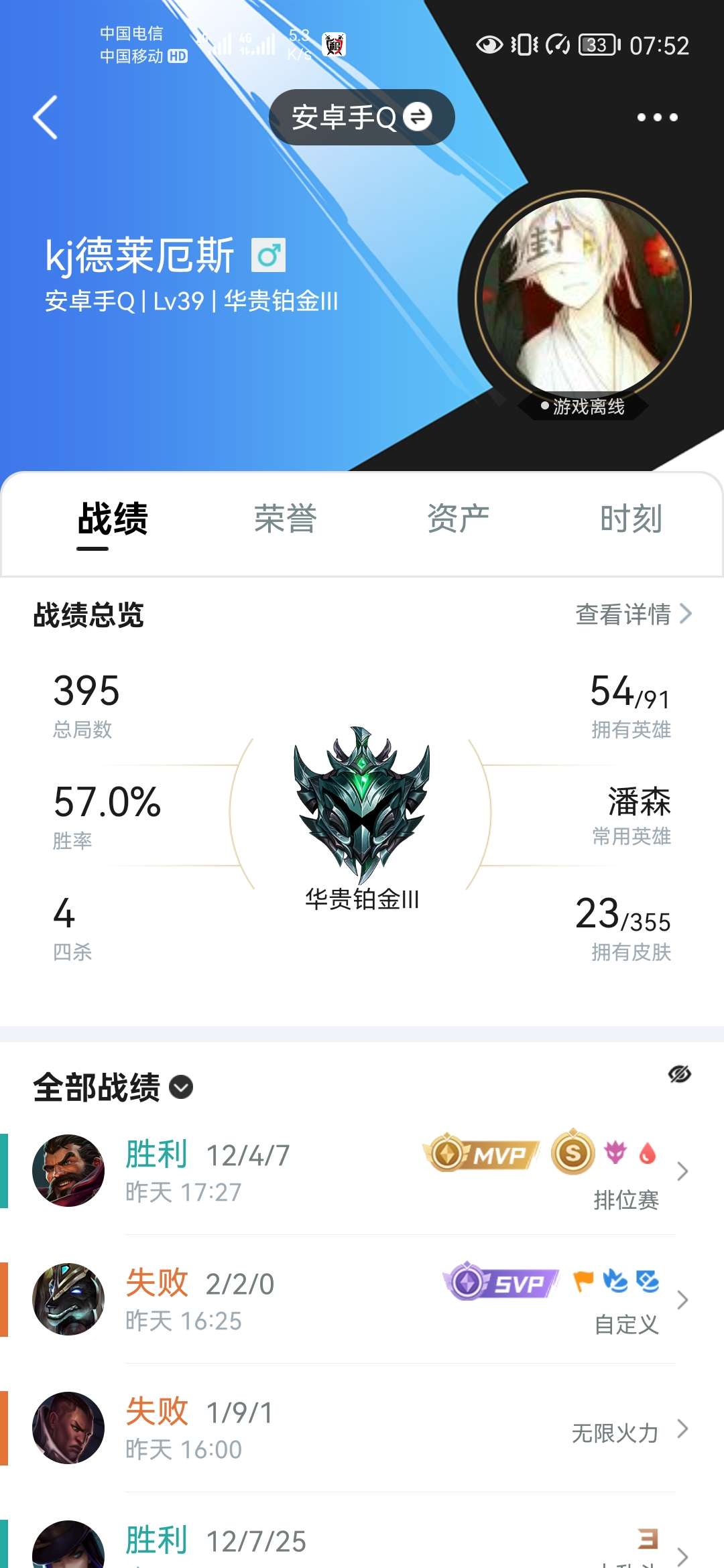Open the player's profile avatar
The width and height of the screenshot is (724, 1568).
point(583,298)
